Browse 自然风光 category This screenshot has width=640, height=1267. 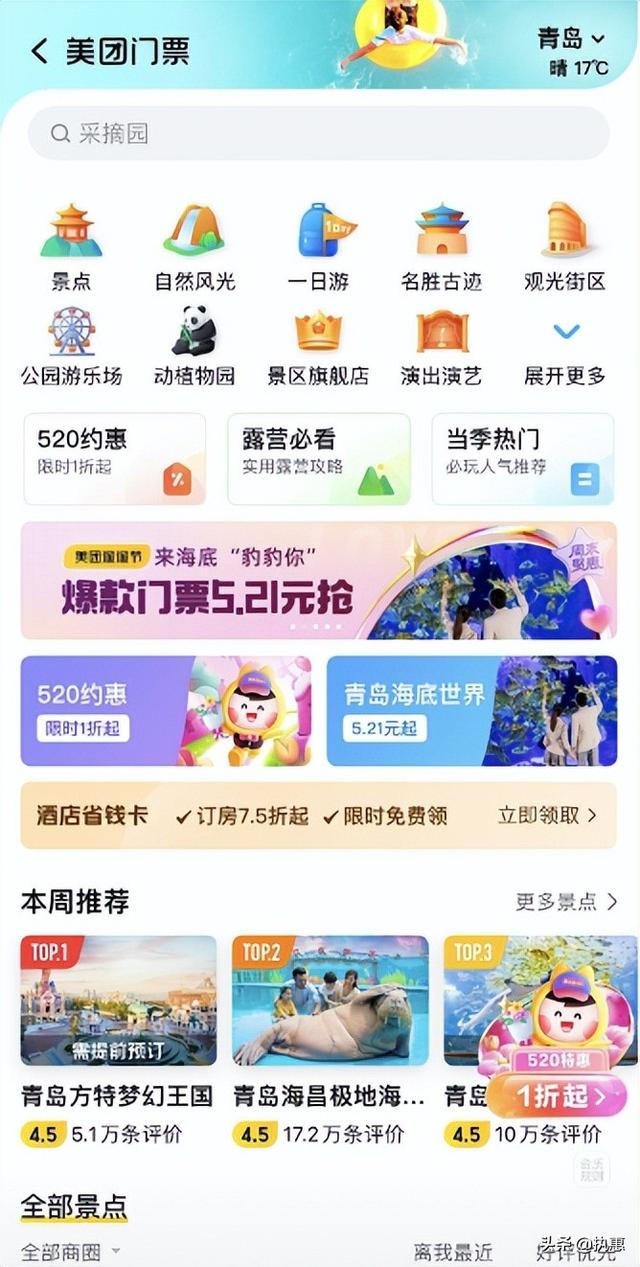click(x=195, y=247)
